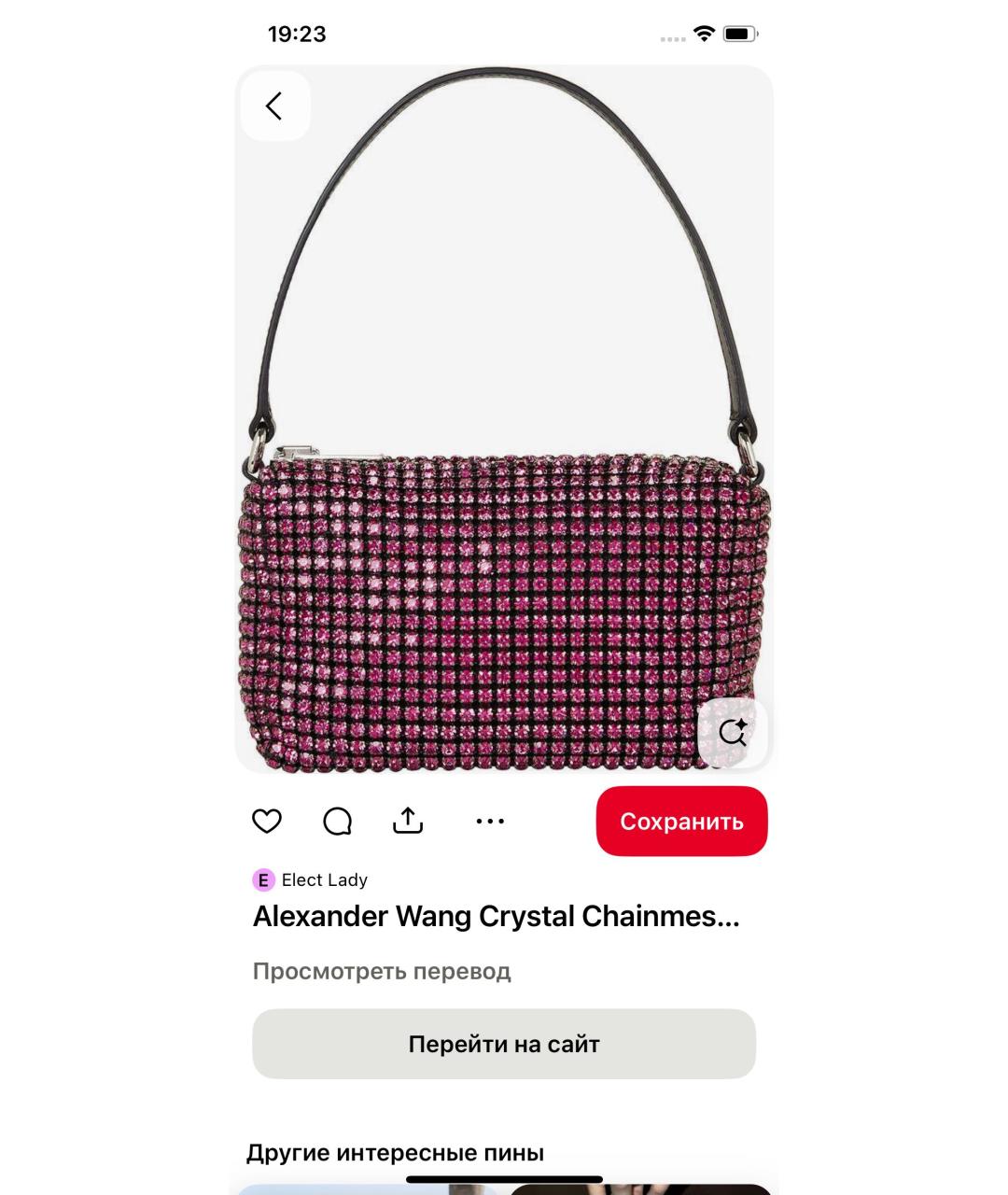Screen dimensions: 1008x1195
Task: Tap the Elect Lady profile avatar
Action: tap(262, 879)
